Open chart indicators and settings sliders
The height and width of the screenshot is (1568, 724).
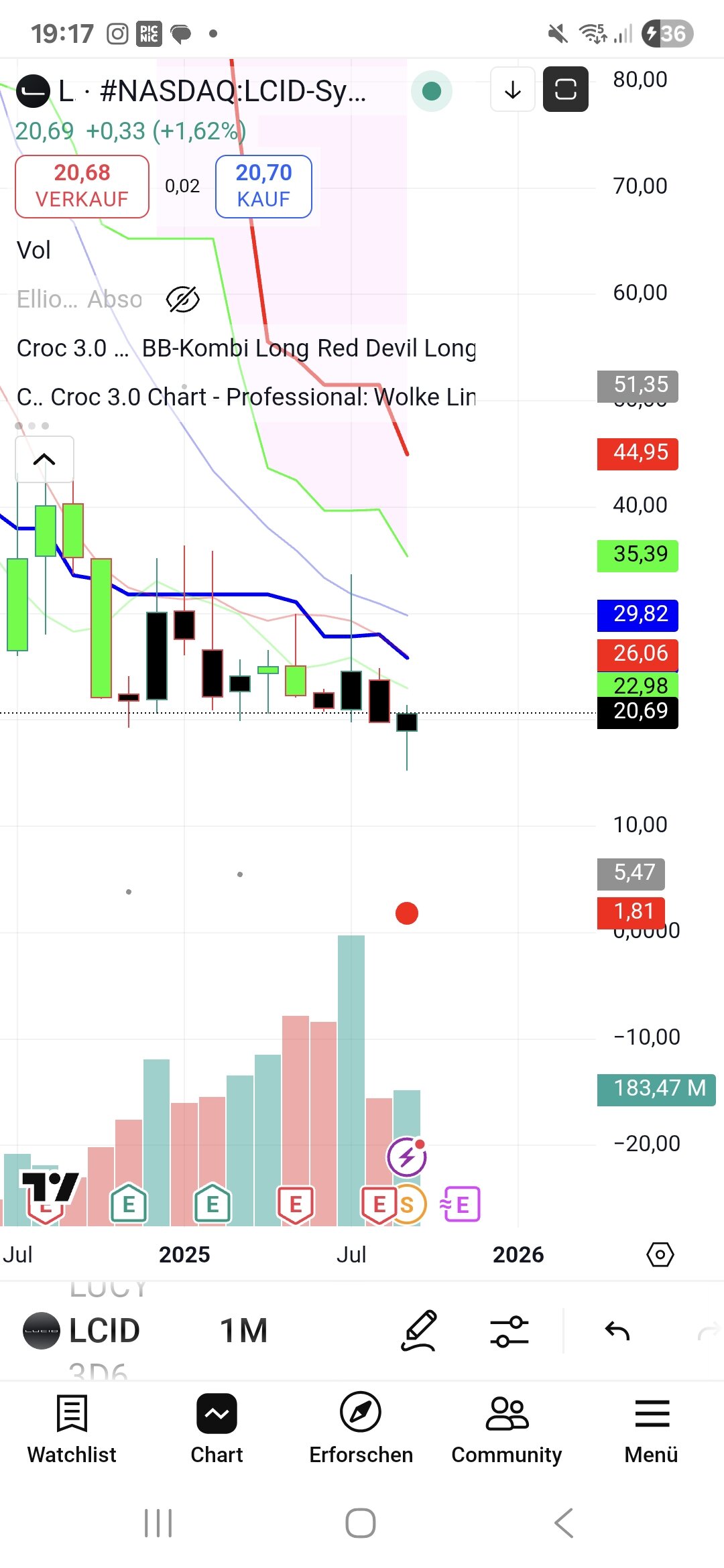click(x=509, y=1330)
